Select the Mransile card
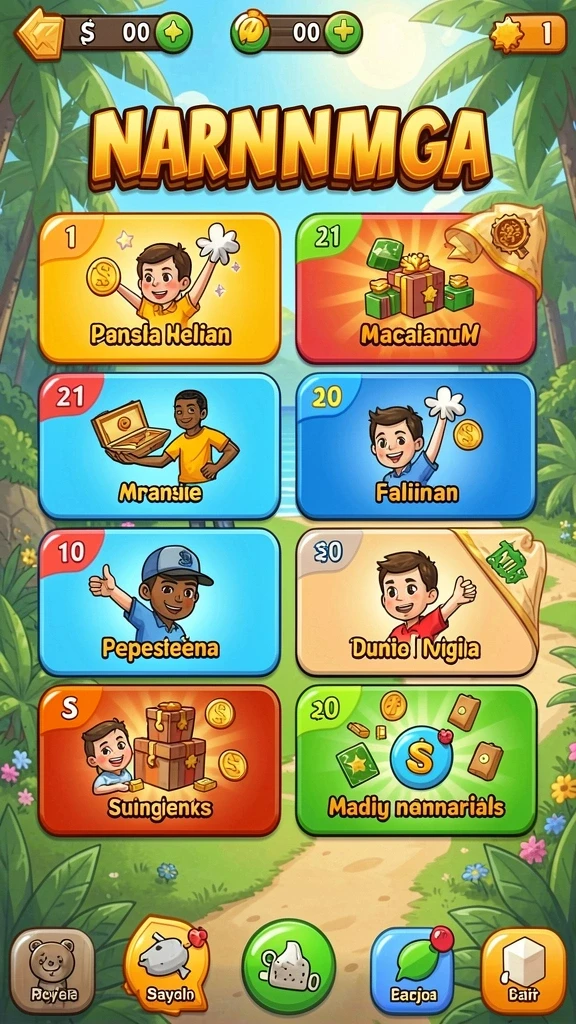576x1024 pixels. (159, 446)
